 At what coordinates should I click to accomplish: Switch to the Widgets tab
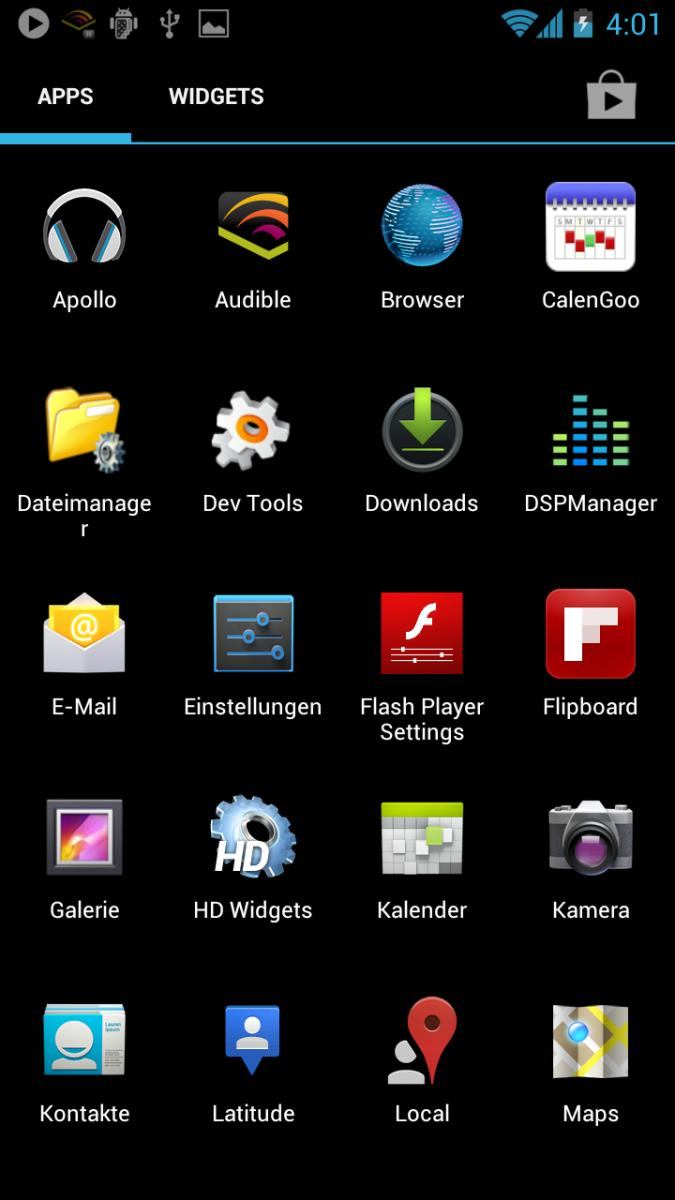[216, 97]
